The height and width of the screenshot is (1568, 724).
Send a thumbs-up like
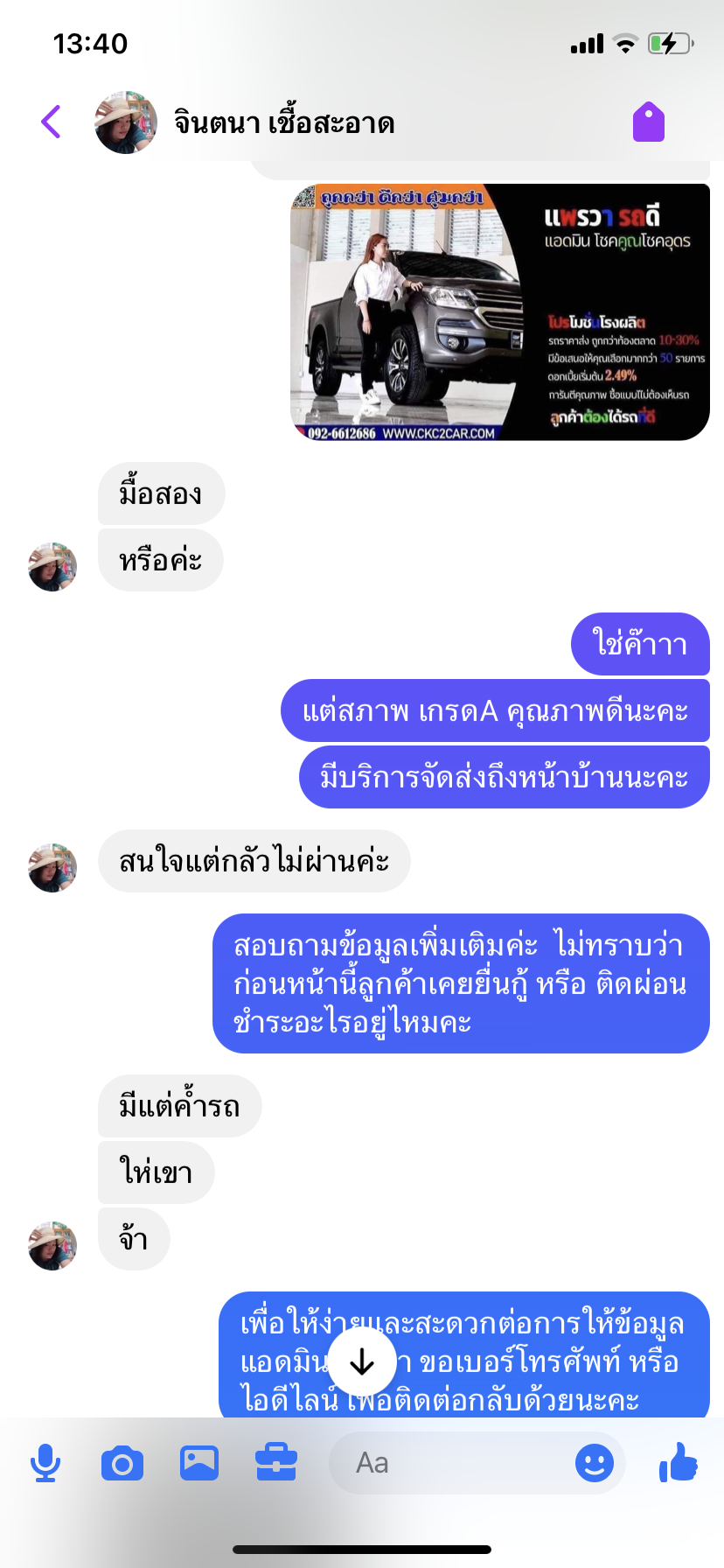coord(679,1463)
